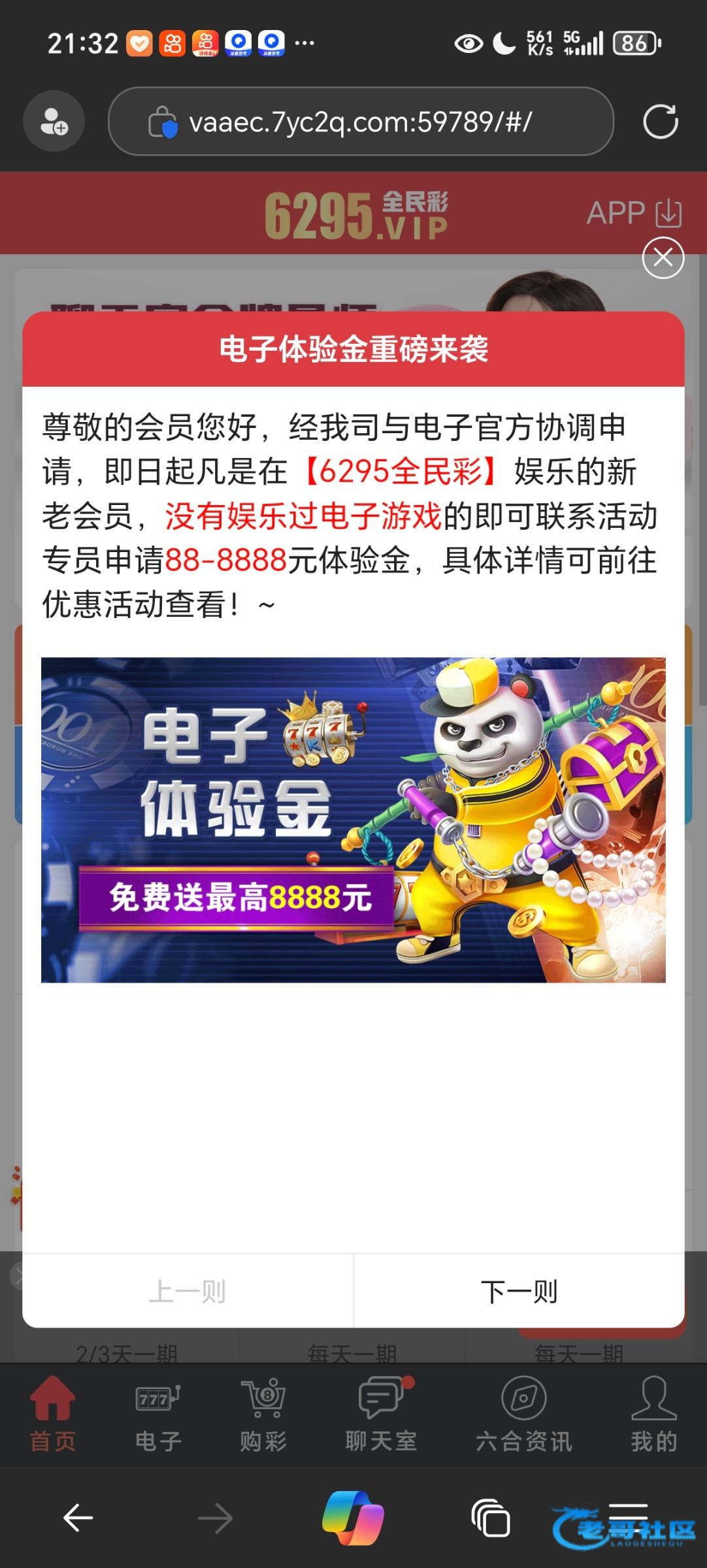Close the 电子体验金 popup dialog
This screenshot has width=707, height=1568.
[663, 258]
